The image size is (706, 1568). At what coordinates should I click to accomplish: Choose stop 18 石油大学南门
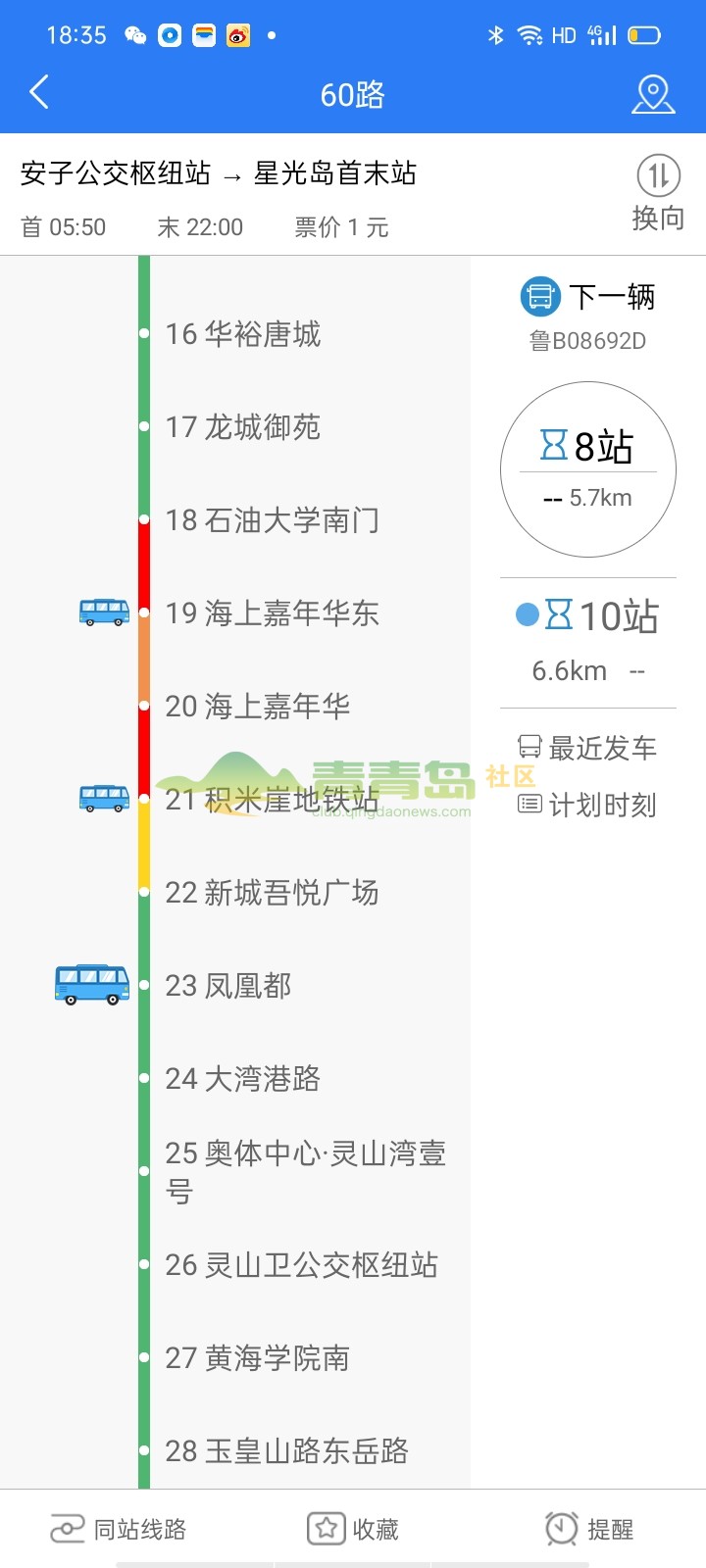pos(272,520)
